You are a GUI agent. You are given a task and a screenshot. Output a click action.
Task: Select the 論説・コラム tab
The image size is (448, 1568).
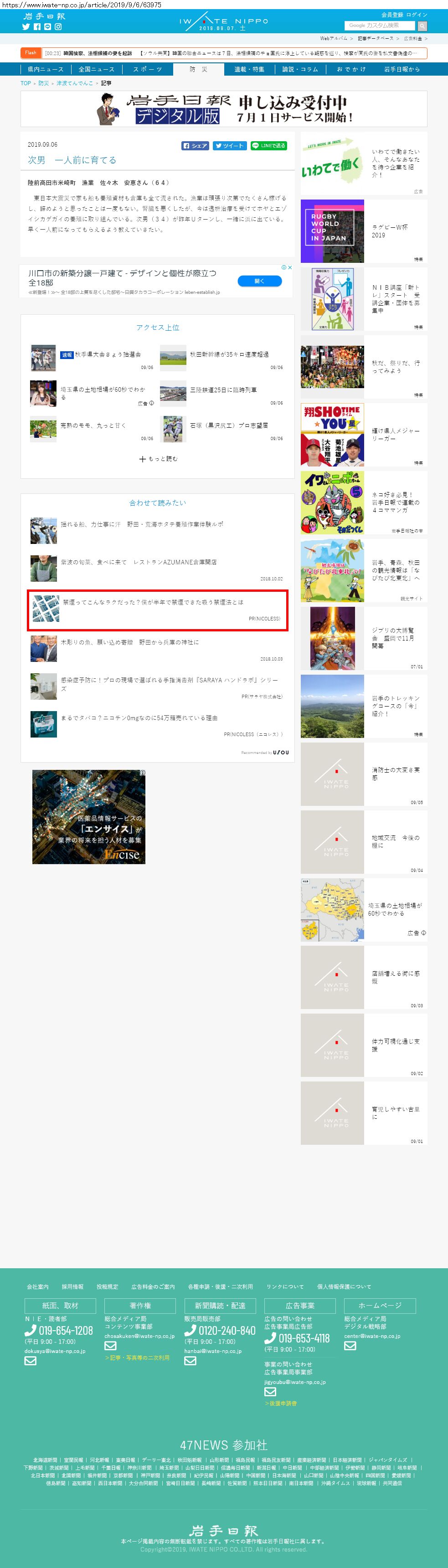click(x=300, y=69)
